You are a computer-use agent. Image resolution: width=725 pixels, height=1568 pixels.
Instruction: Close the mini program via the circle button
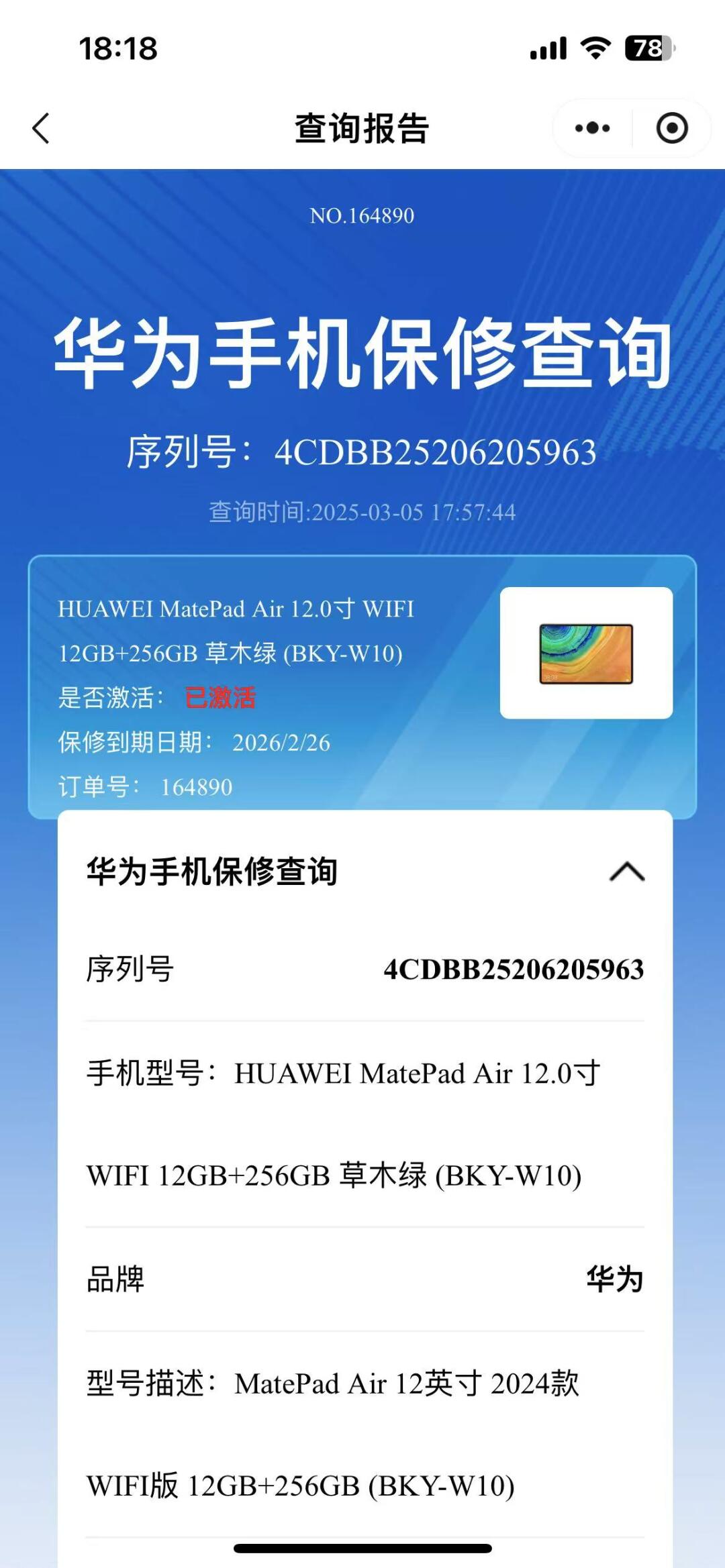[672, 128]
